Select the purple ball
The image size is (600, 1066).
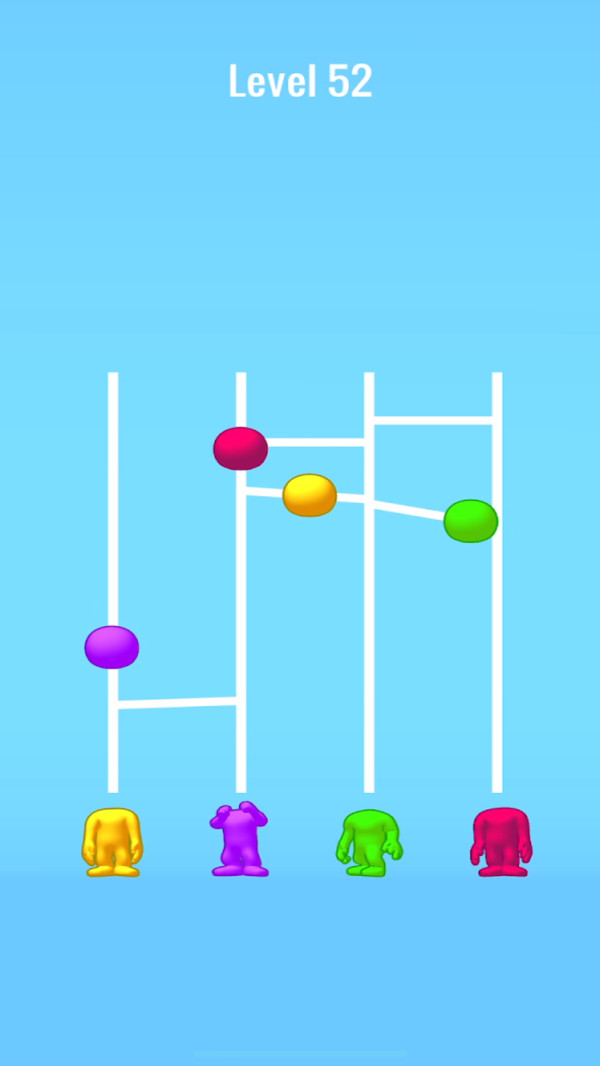click(112, 647)
